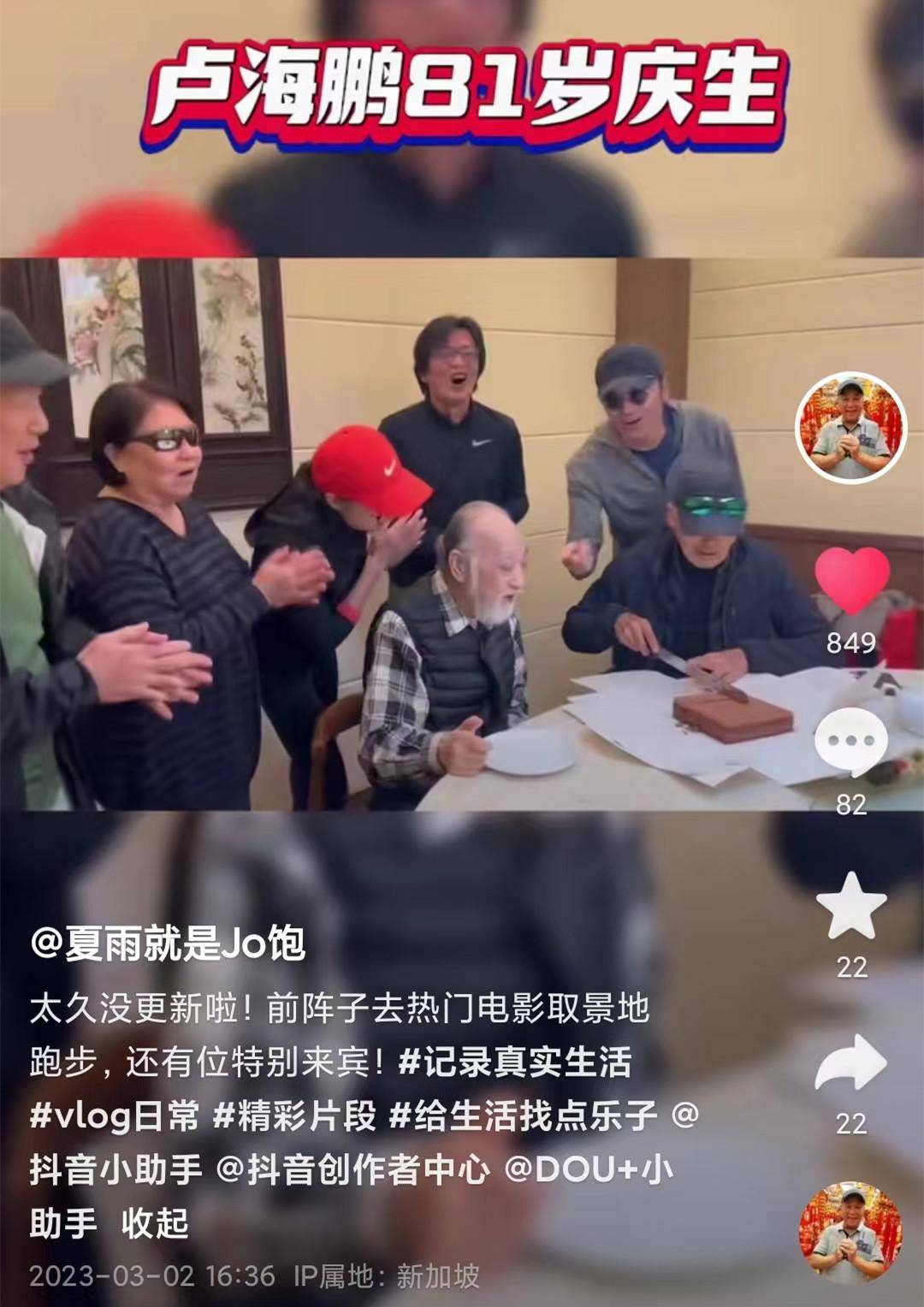Share this video with the arrow icon

pos(850,1063)
